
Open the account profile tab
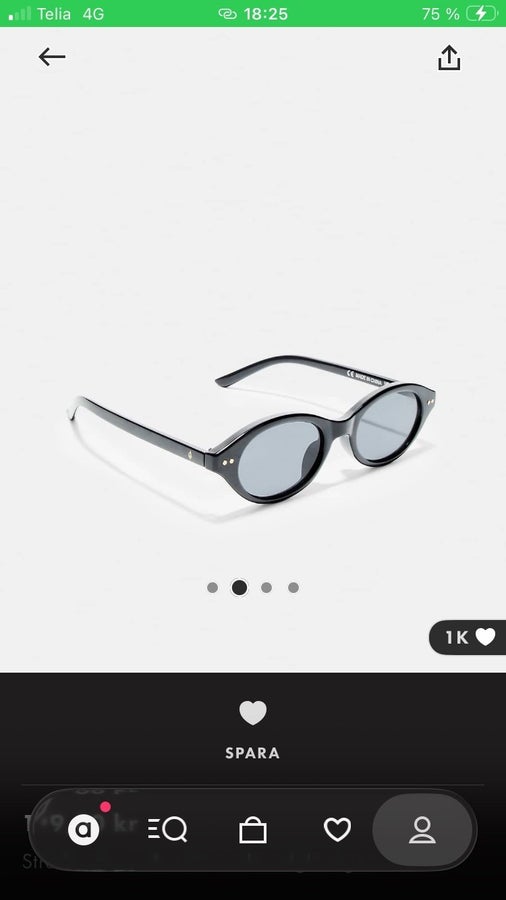coord(422,830)
